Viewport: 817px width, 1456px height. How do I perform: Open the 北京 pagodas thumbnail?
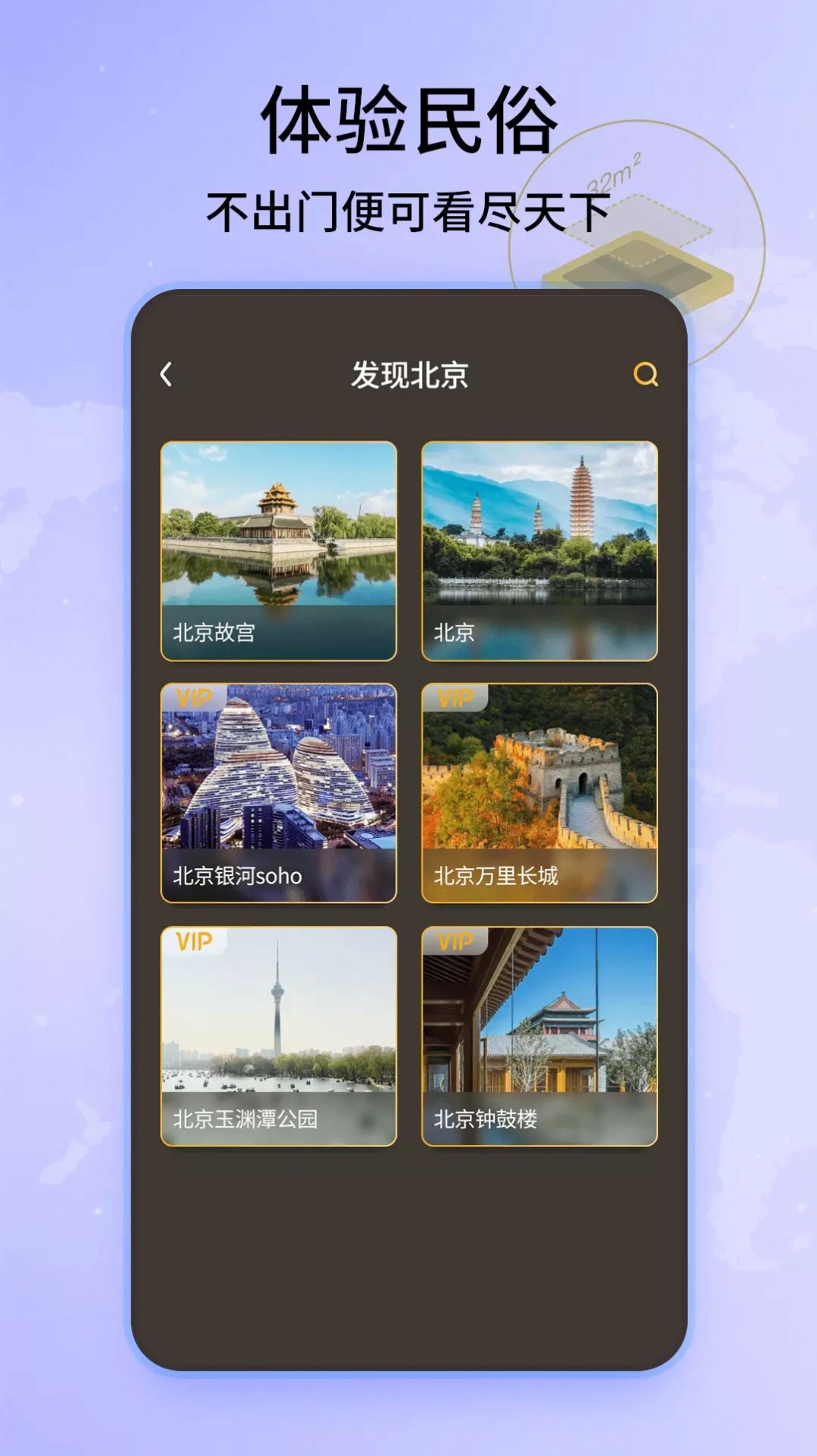pos(539,532)
